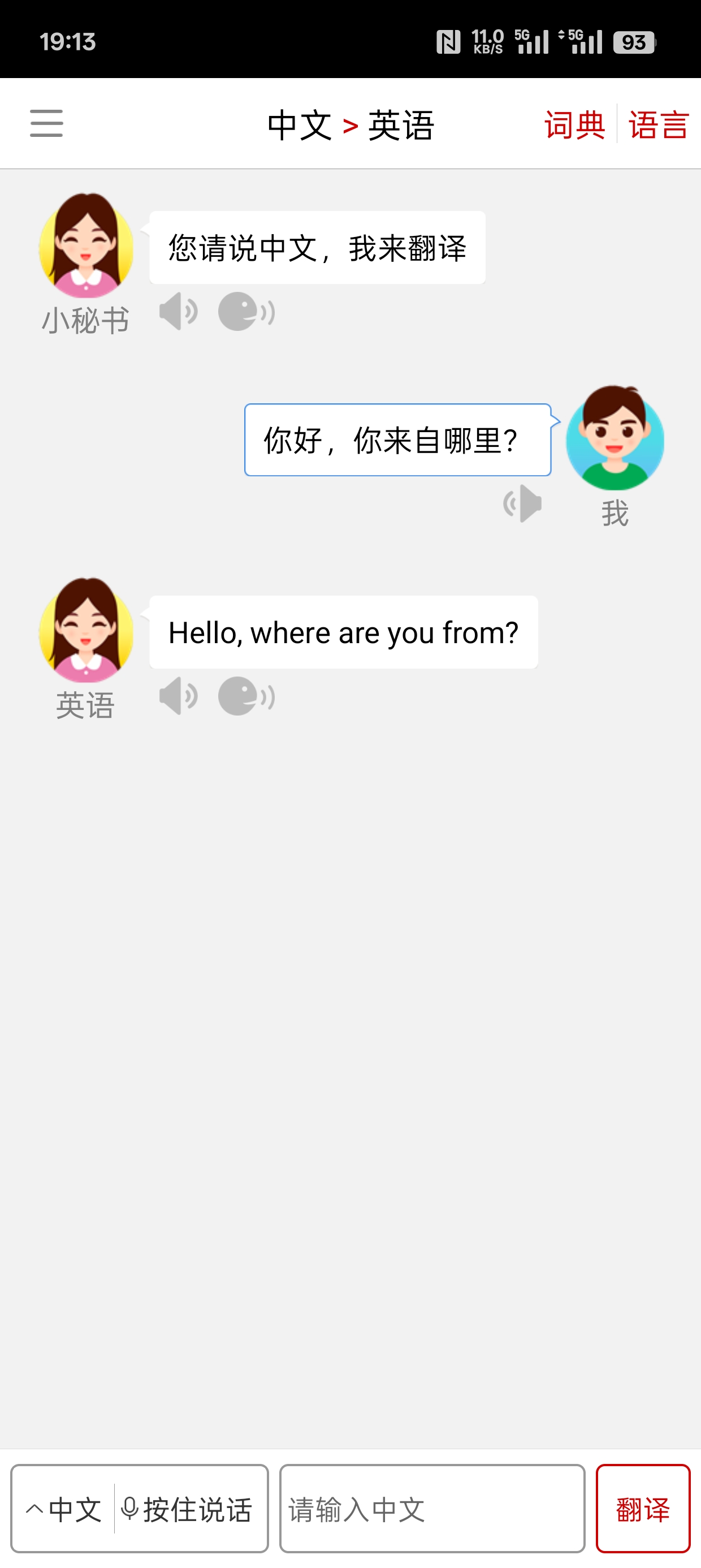
Task: Open the hamburger menu
Action: click(46, 123)
